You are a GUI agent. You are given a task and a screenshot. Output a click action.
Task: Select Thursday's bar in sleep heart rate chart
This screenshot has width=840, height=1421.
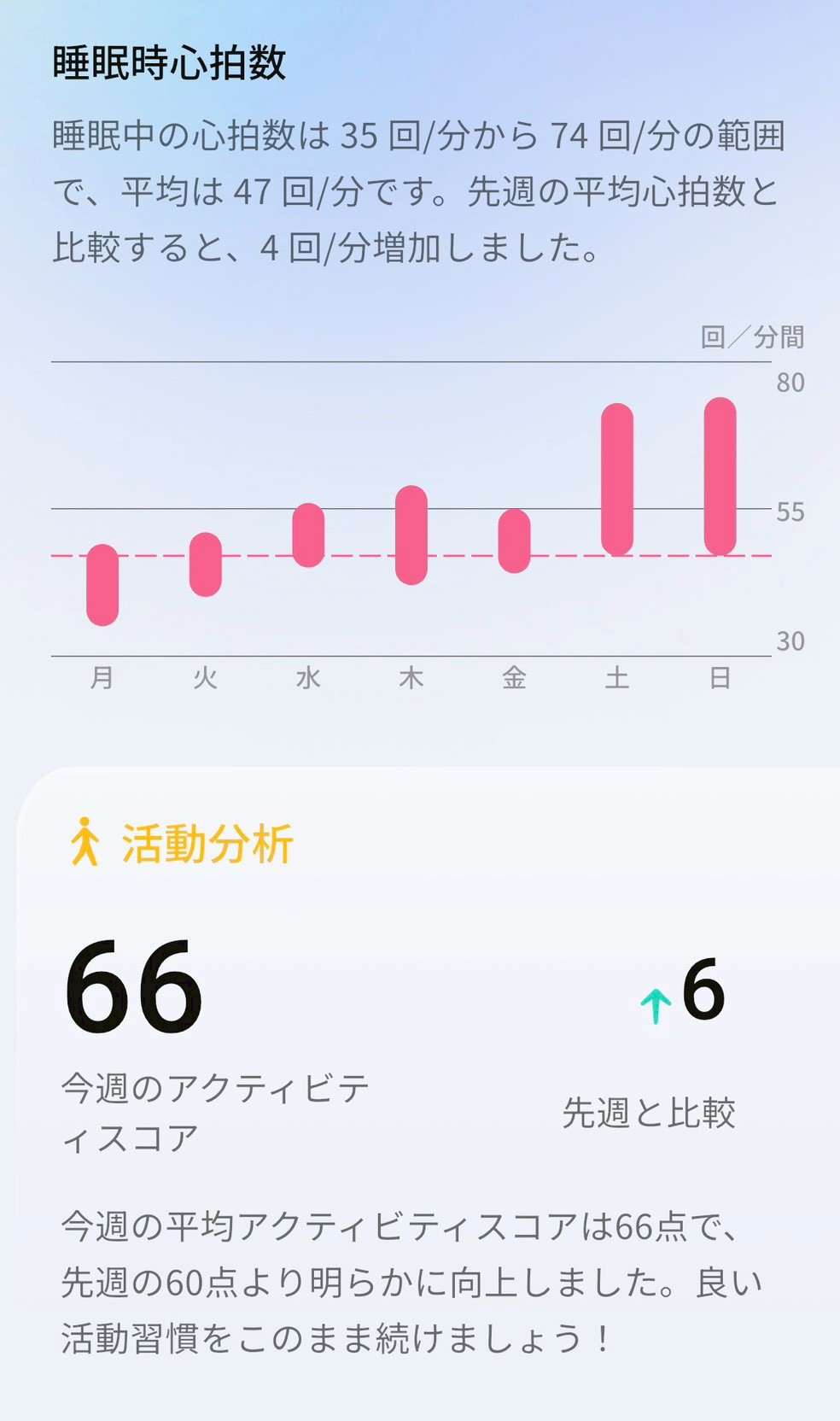tap(411, 535)
